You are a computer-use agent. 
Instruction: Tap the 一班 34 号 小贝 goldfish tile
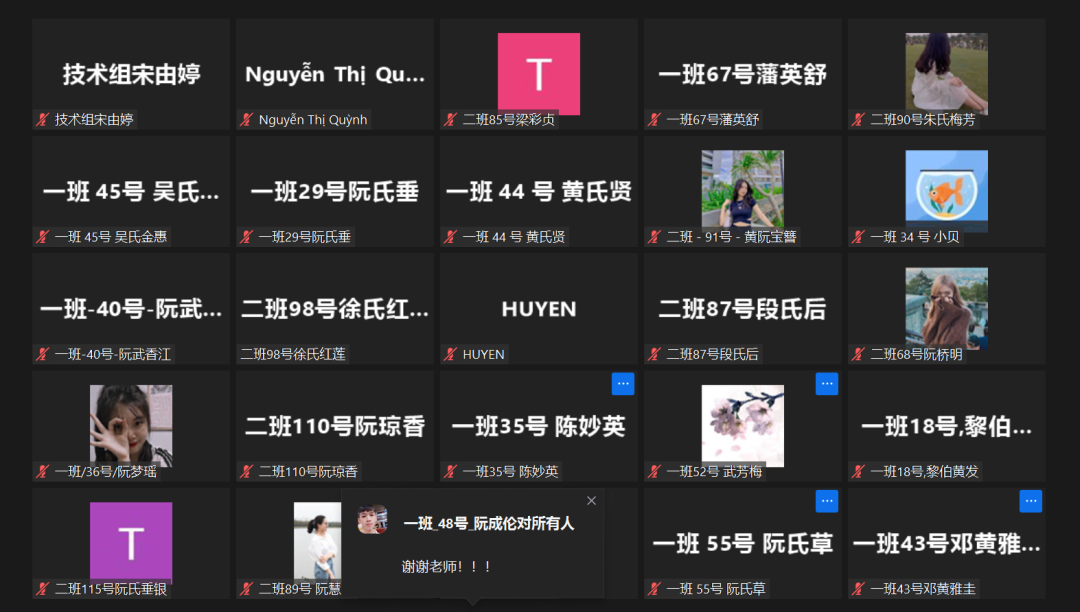point(947,191)
